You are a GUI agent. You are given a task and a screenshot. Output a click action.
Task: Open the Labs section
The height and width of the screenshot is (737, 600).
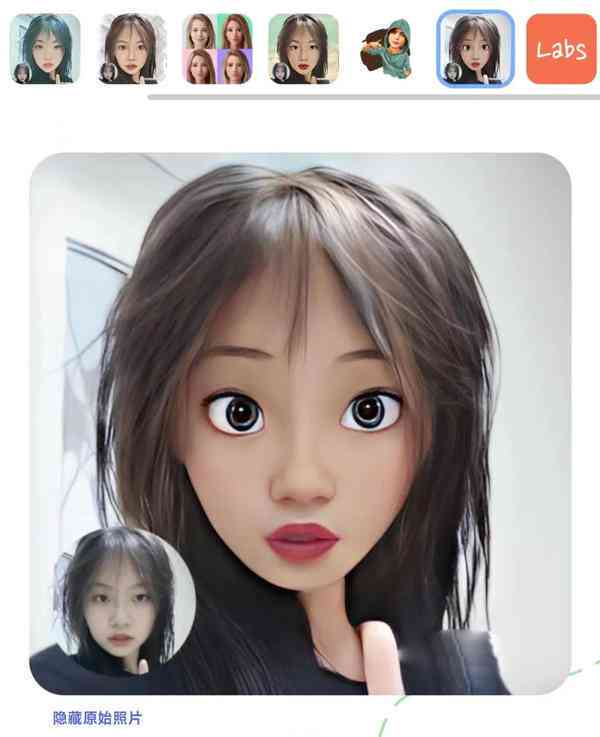click(x=560, y=48)
